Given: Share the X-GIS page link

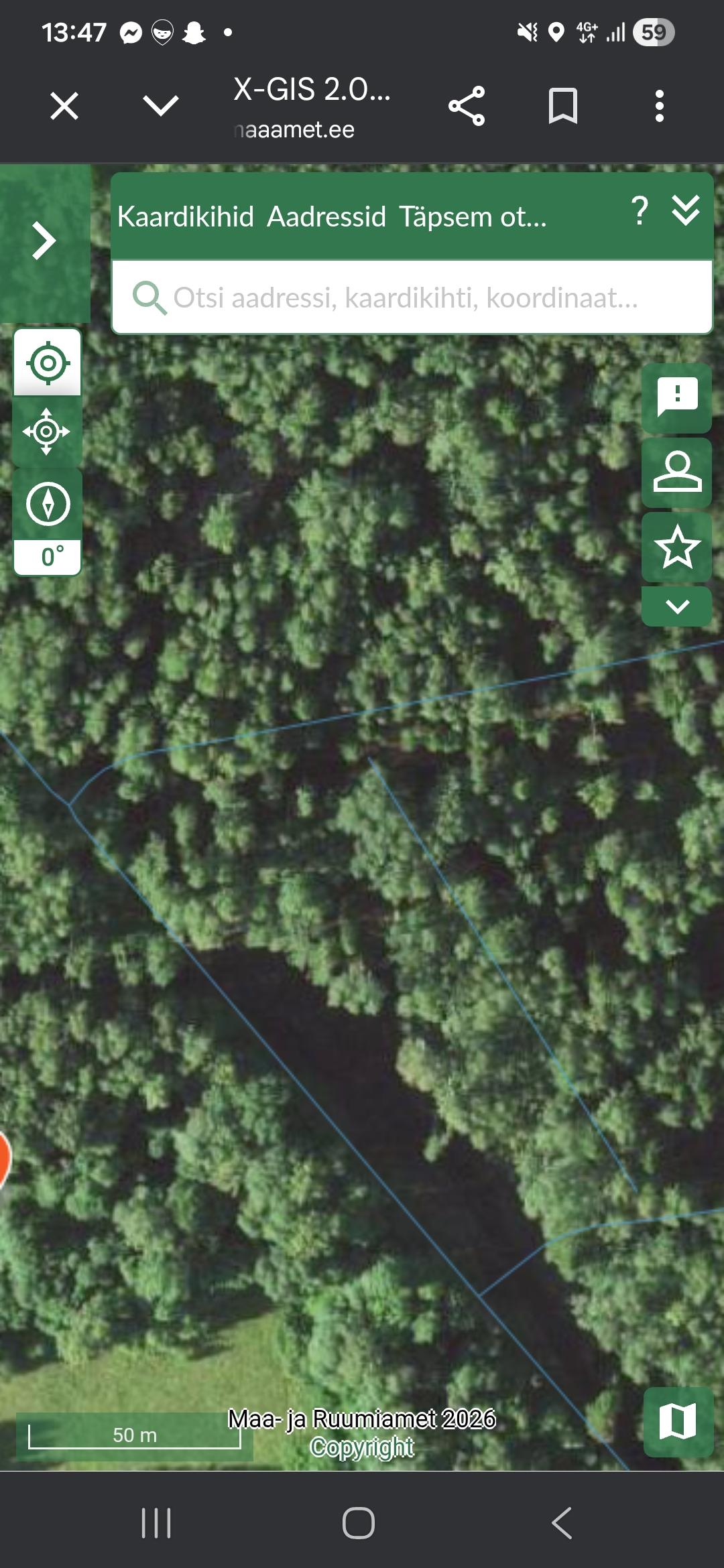Looking at the screenshot, I should click(x=467, y=106).
